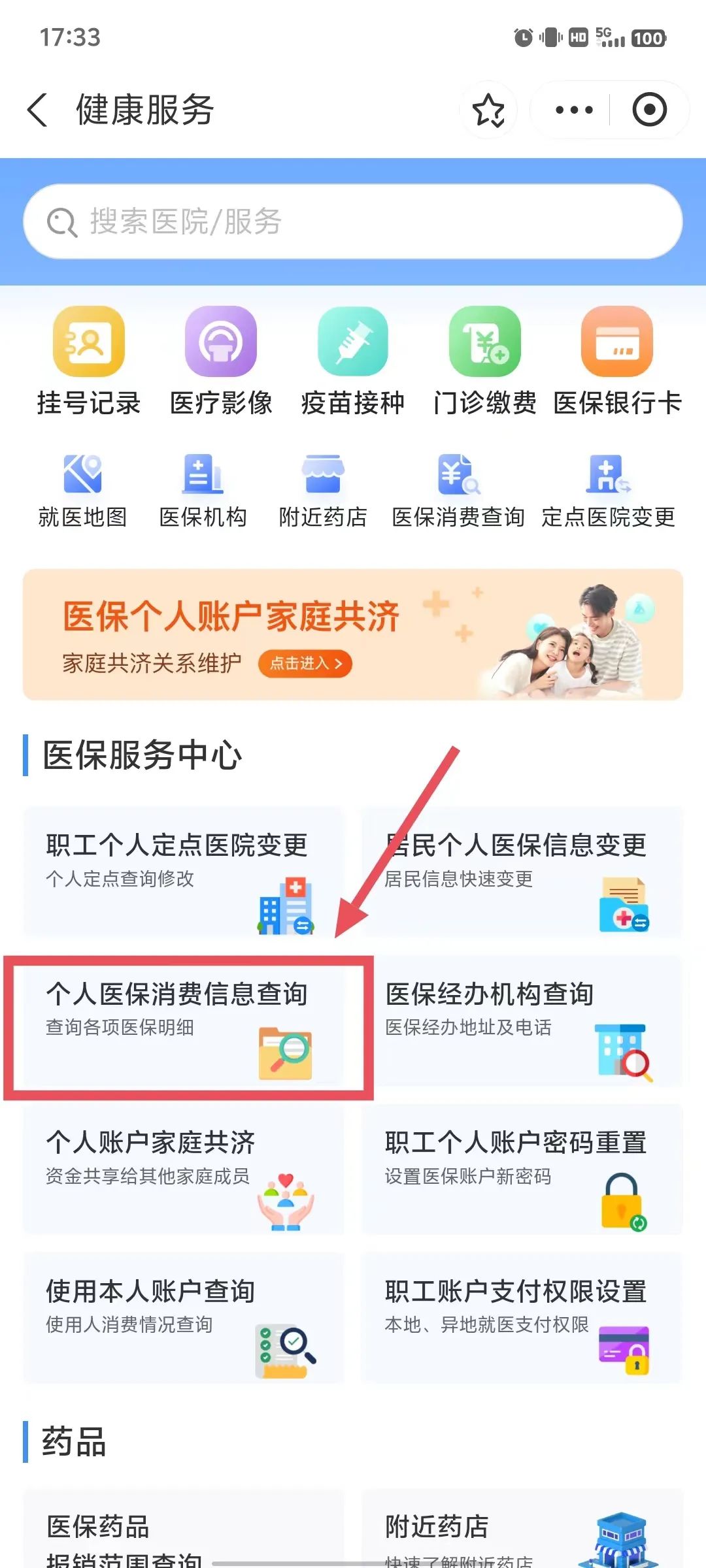706x1568 pixels.
Task: Open 医保消费查询 shortcut
Action: tap(458, 491)
